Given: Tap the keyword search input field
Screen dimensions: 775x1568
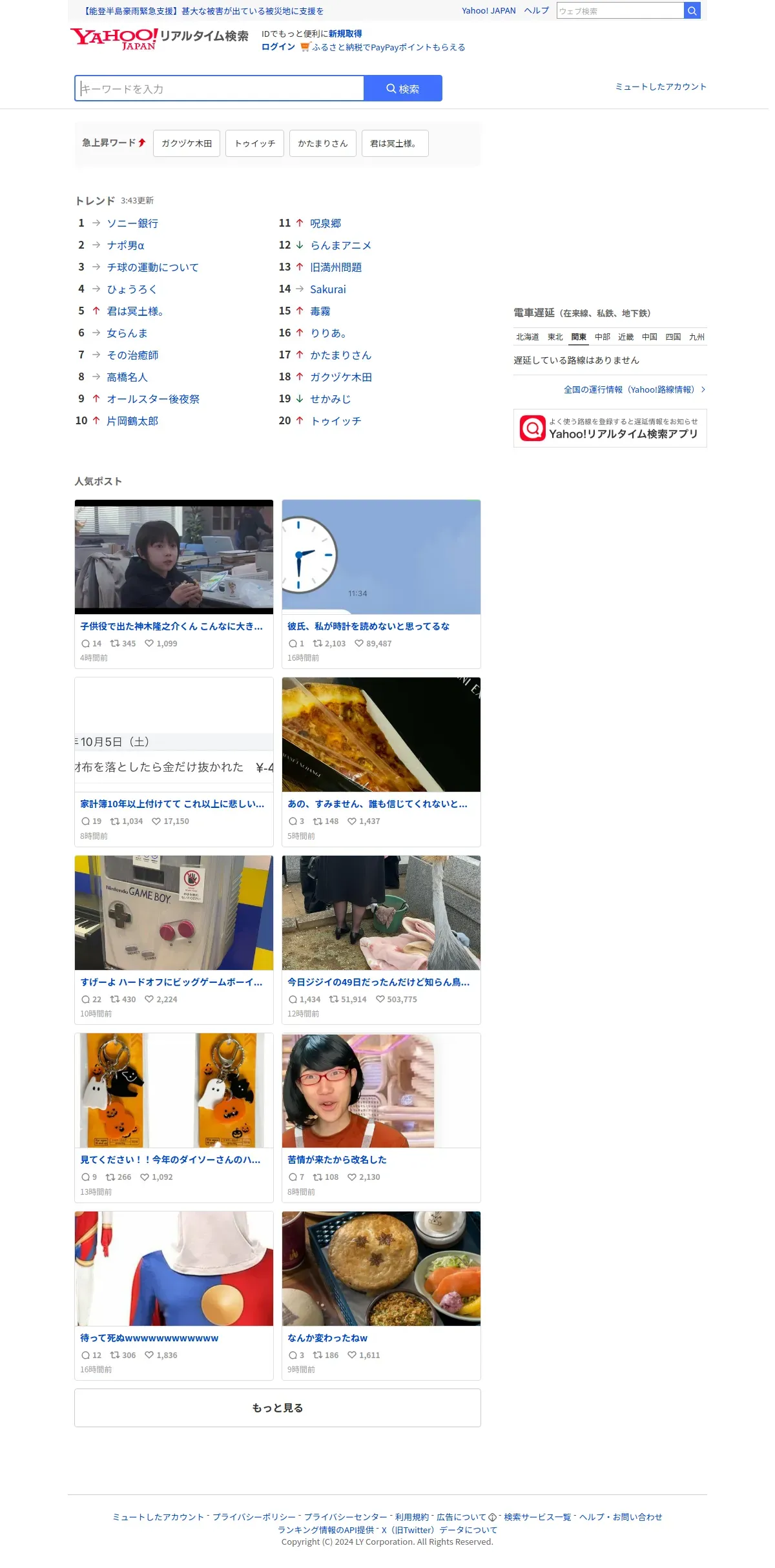Looking at the screenshot, I should [220, 88].
